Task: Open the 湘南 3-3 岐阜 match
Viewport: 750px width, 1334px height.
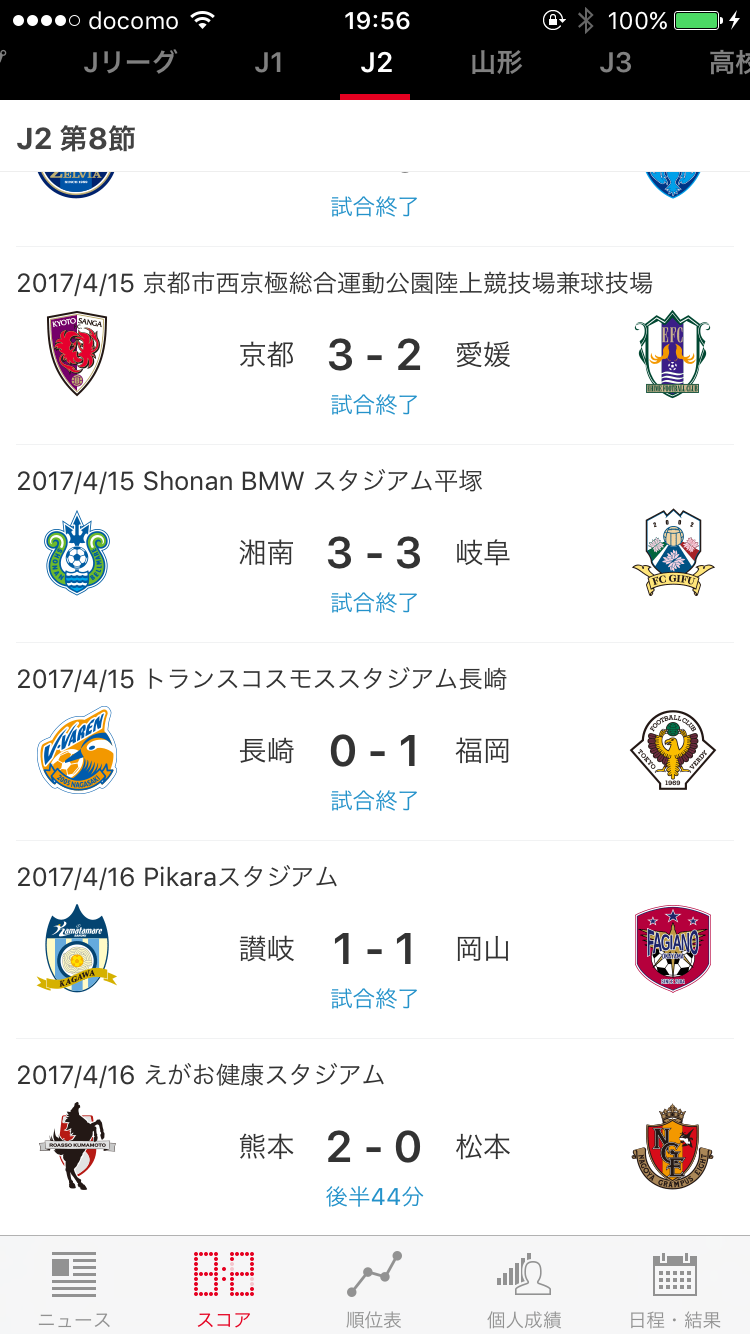Action: click(x=375, y=555)
